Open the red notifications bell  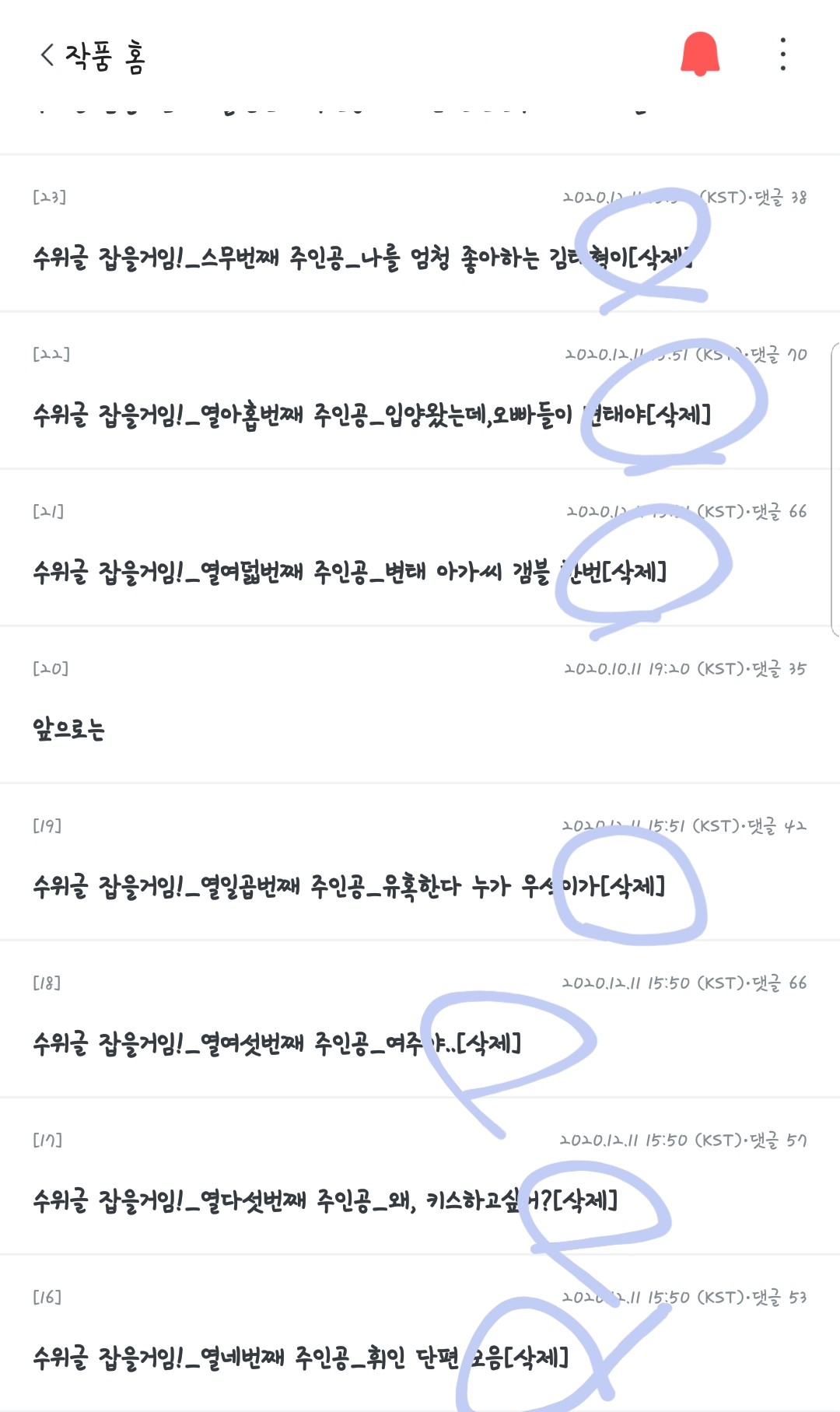[700, 54]
